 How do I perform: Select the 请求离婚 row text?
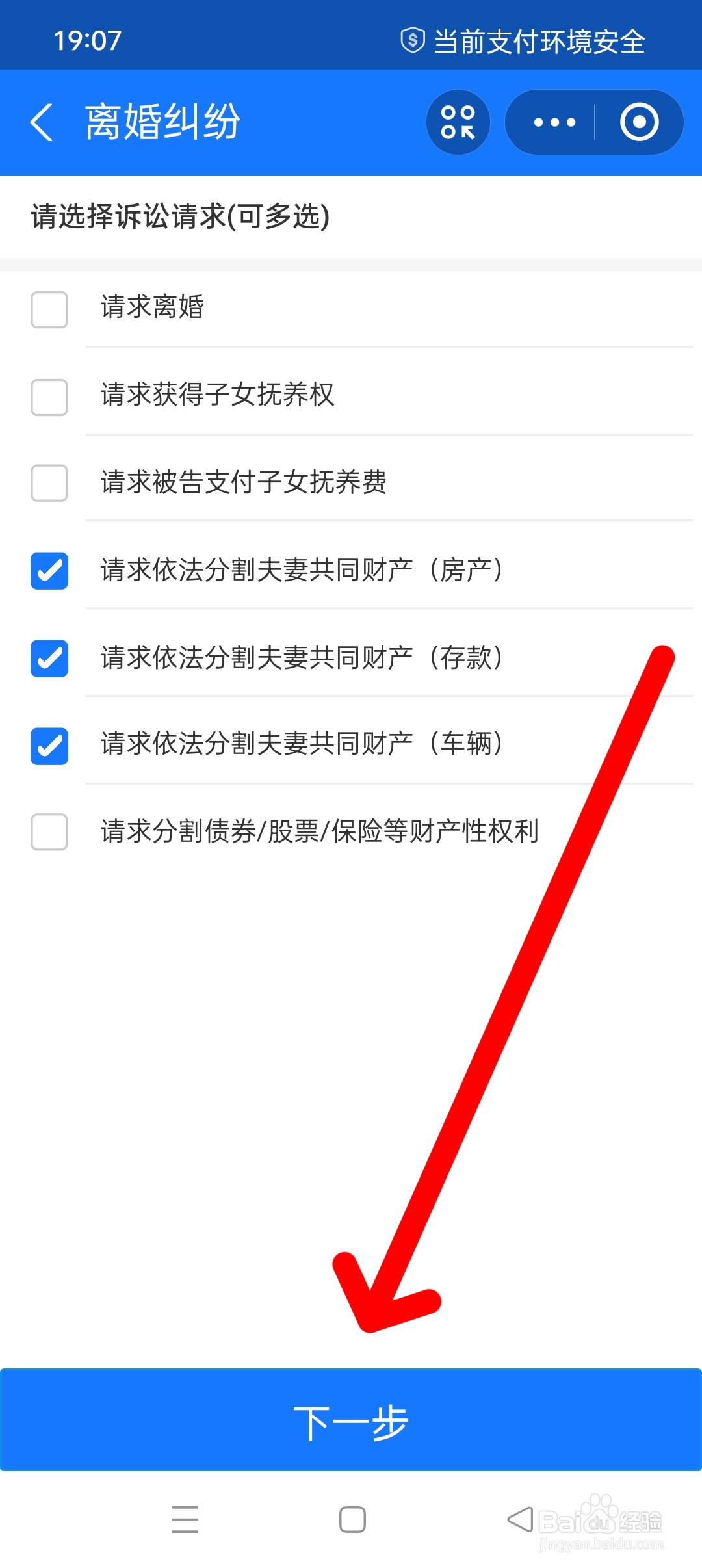(x=152, y=308)
